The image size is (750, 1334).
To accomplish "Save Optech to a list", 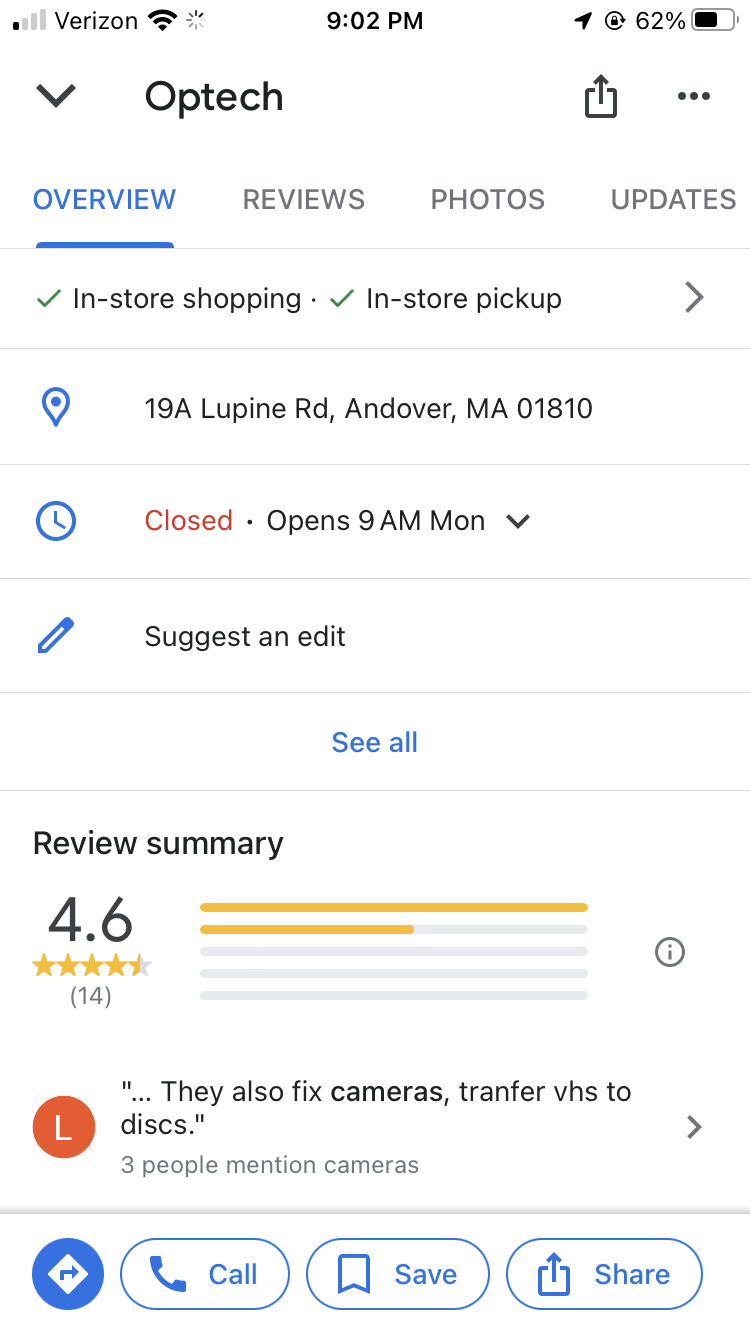I will 398,1274.
